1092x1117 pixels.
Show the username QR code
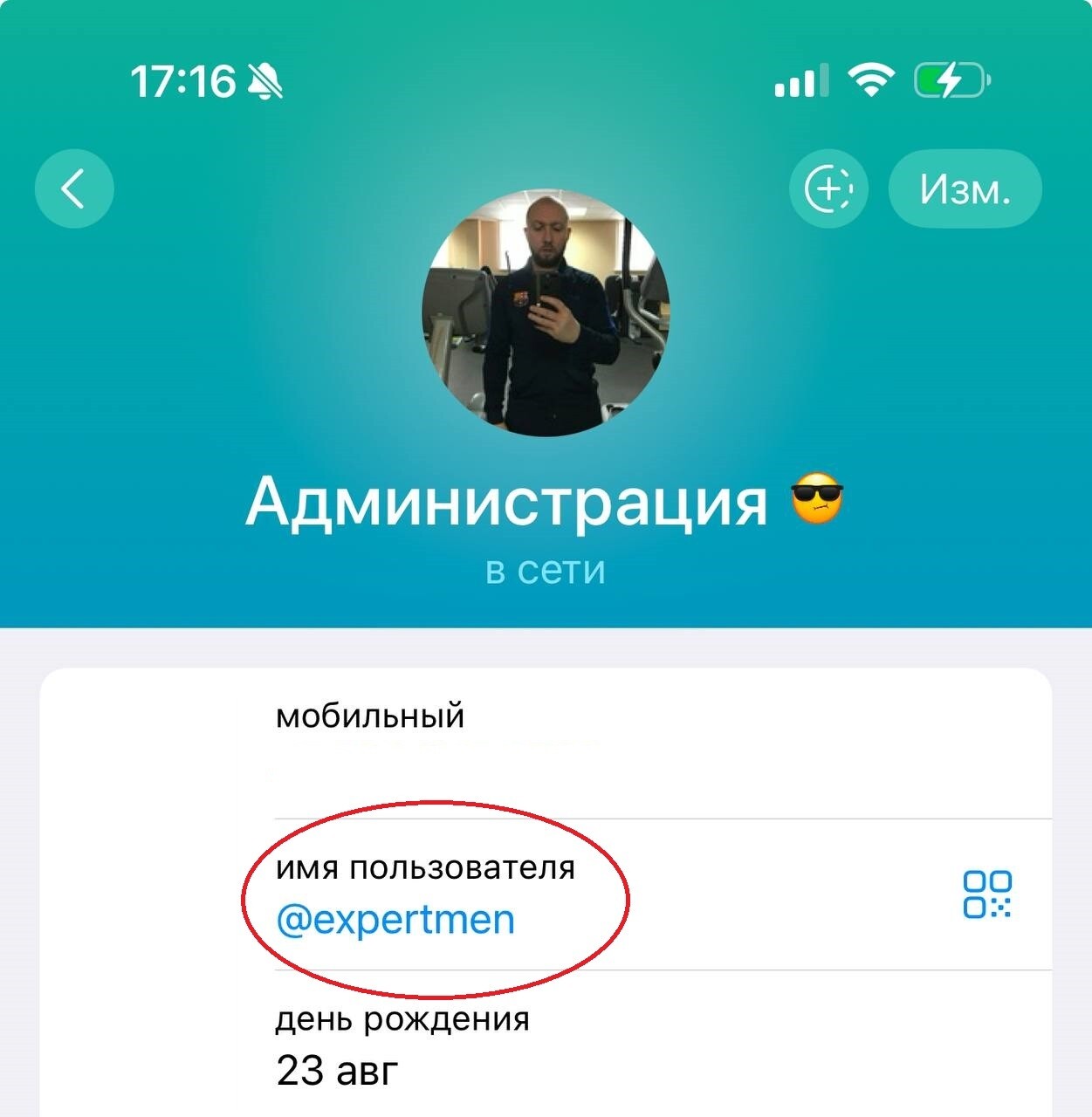(987, 894)
